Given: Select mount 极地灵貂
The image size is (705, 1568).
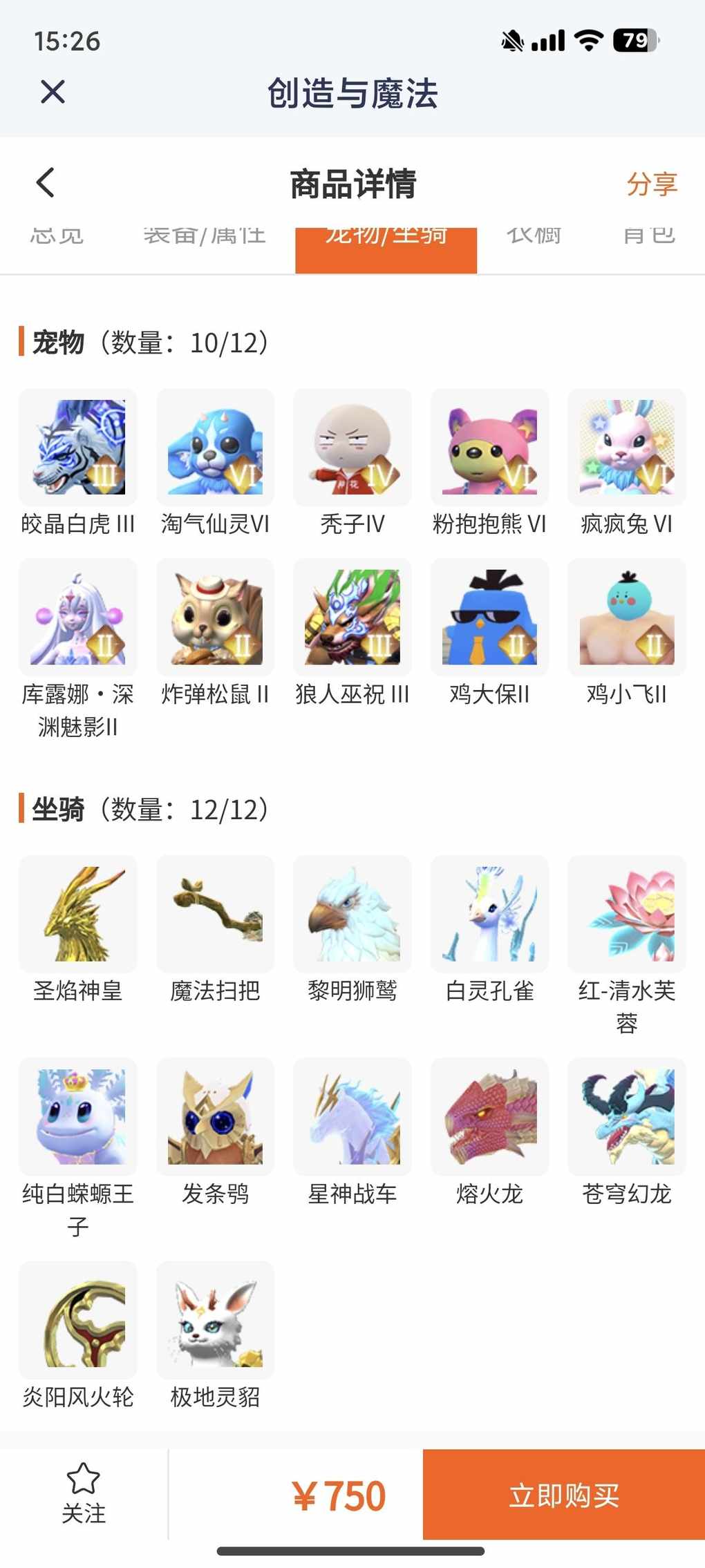Looking at the screenshot, I should click(x=215, y=1336).
